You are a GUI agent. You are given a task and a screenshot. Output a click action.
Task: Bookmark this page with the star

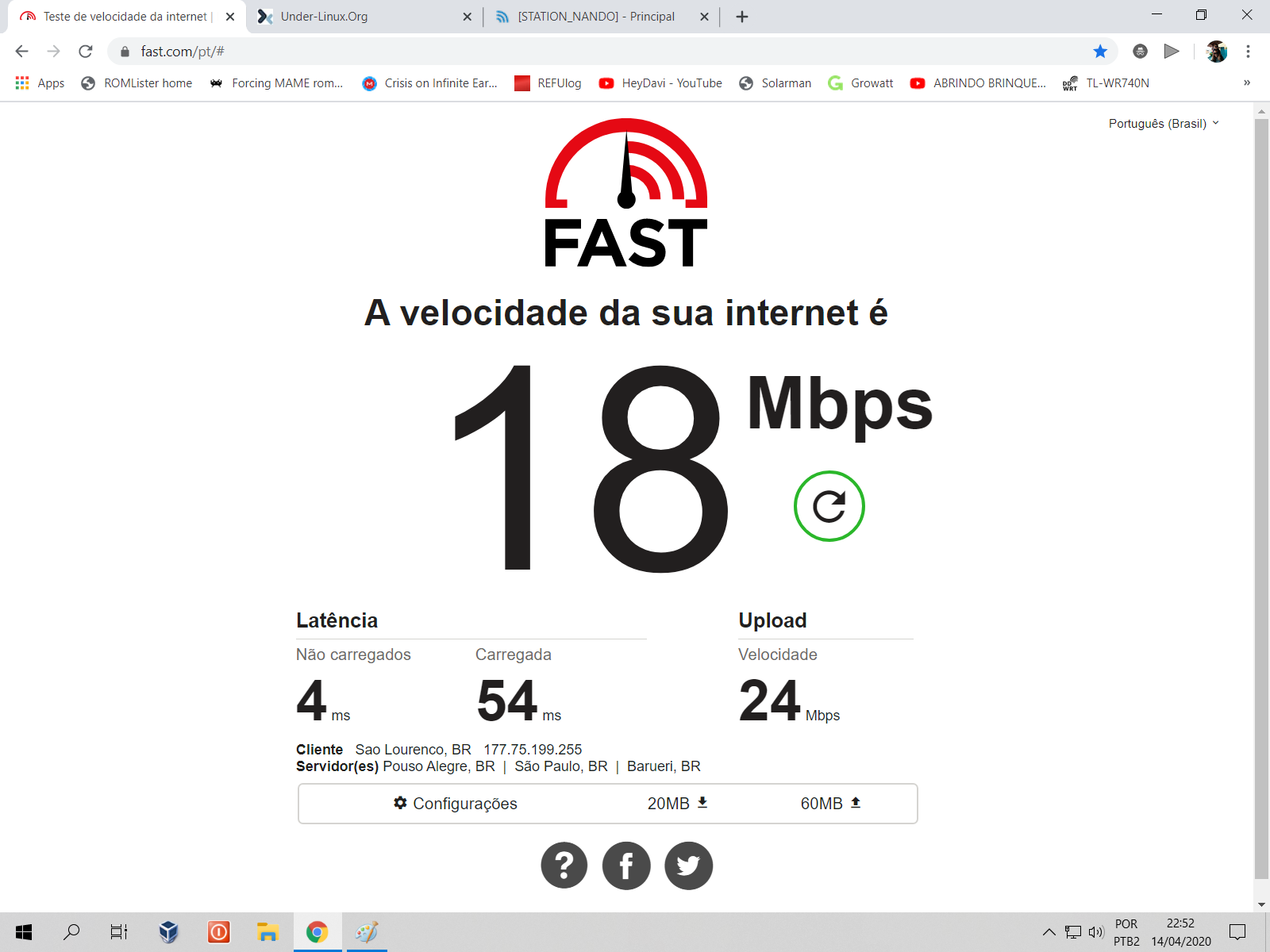[x=1100, y=52]
